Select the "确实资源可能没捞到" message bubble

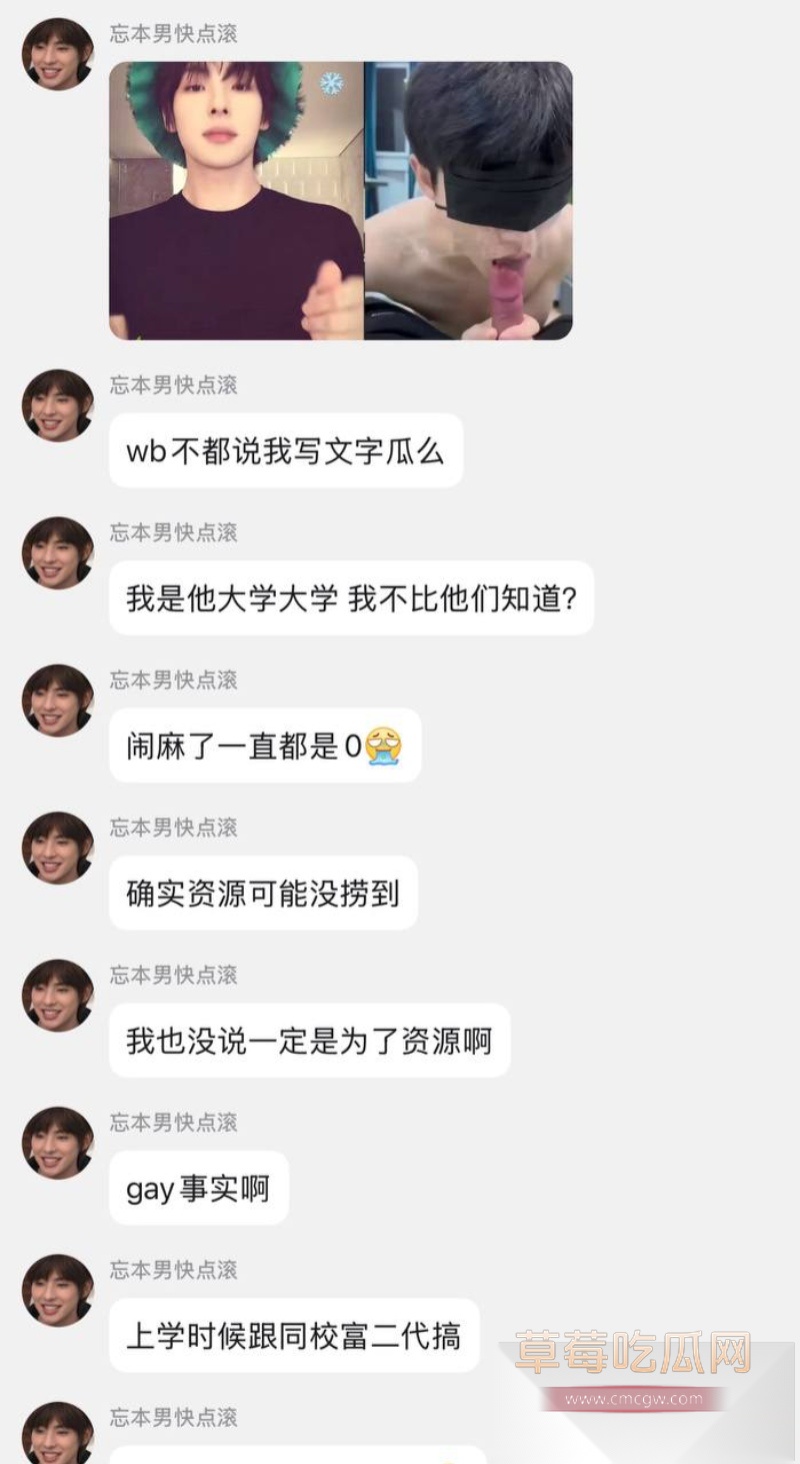coord(263,894)
